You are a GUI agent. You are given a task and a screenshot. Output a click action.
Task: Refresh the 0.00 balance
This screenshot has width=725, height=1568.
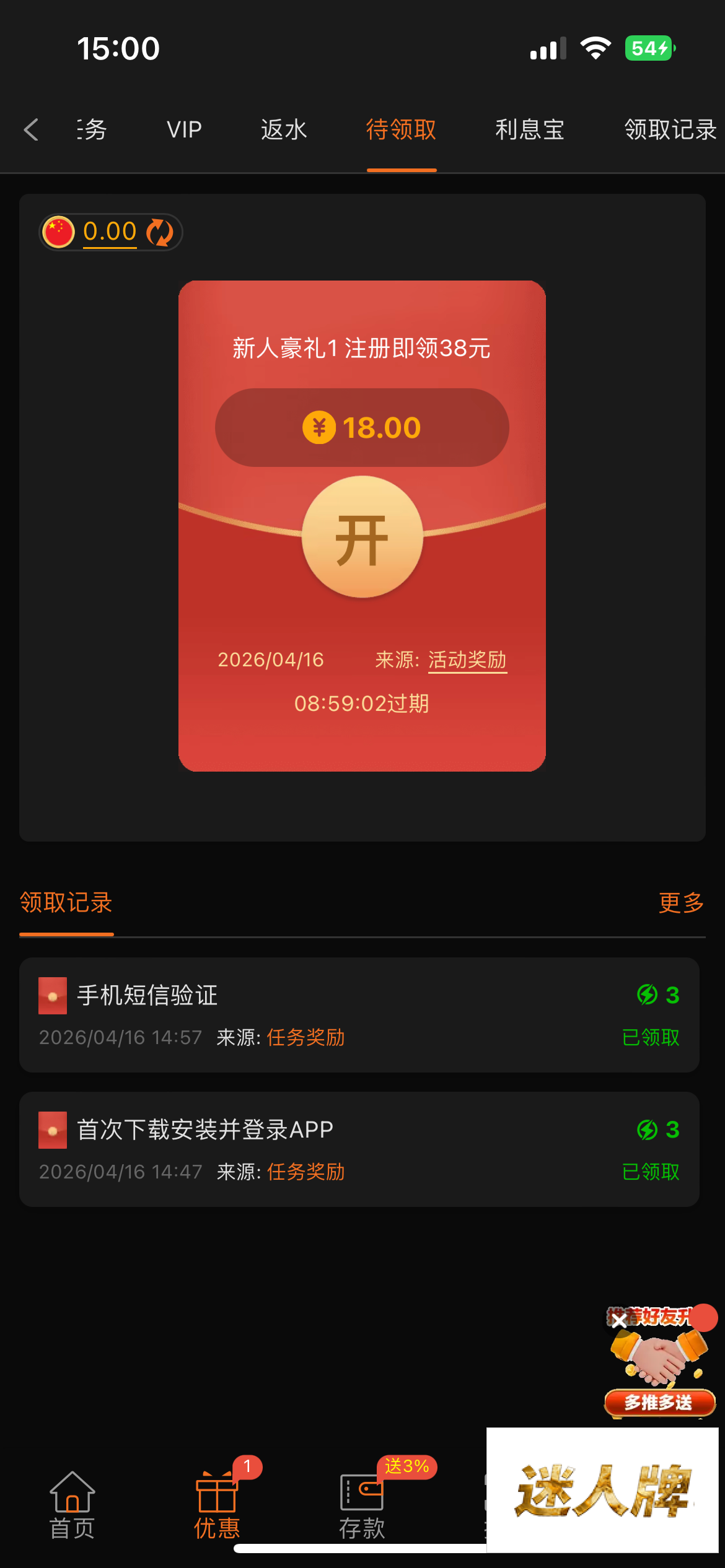click(x=160, y=232)
